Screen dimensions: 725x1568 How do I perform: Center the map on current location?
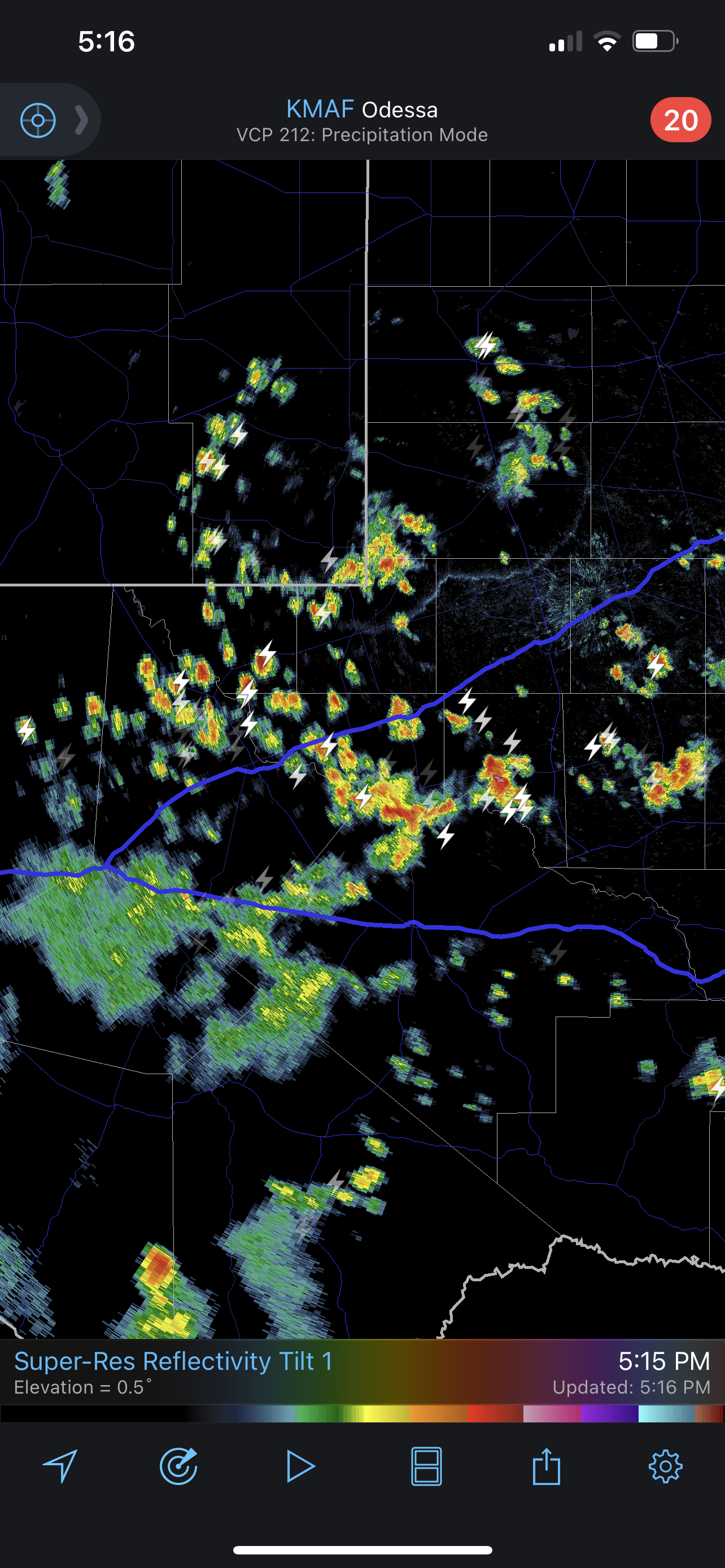(38, 121)
